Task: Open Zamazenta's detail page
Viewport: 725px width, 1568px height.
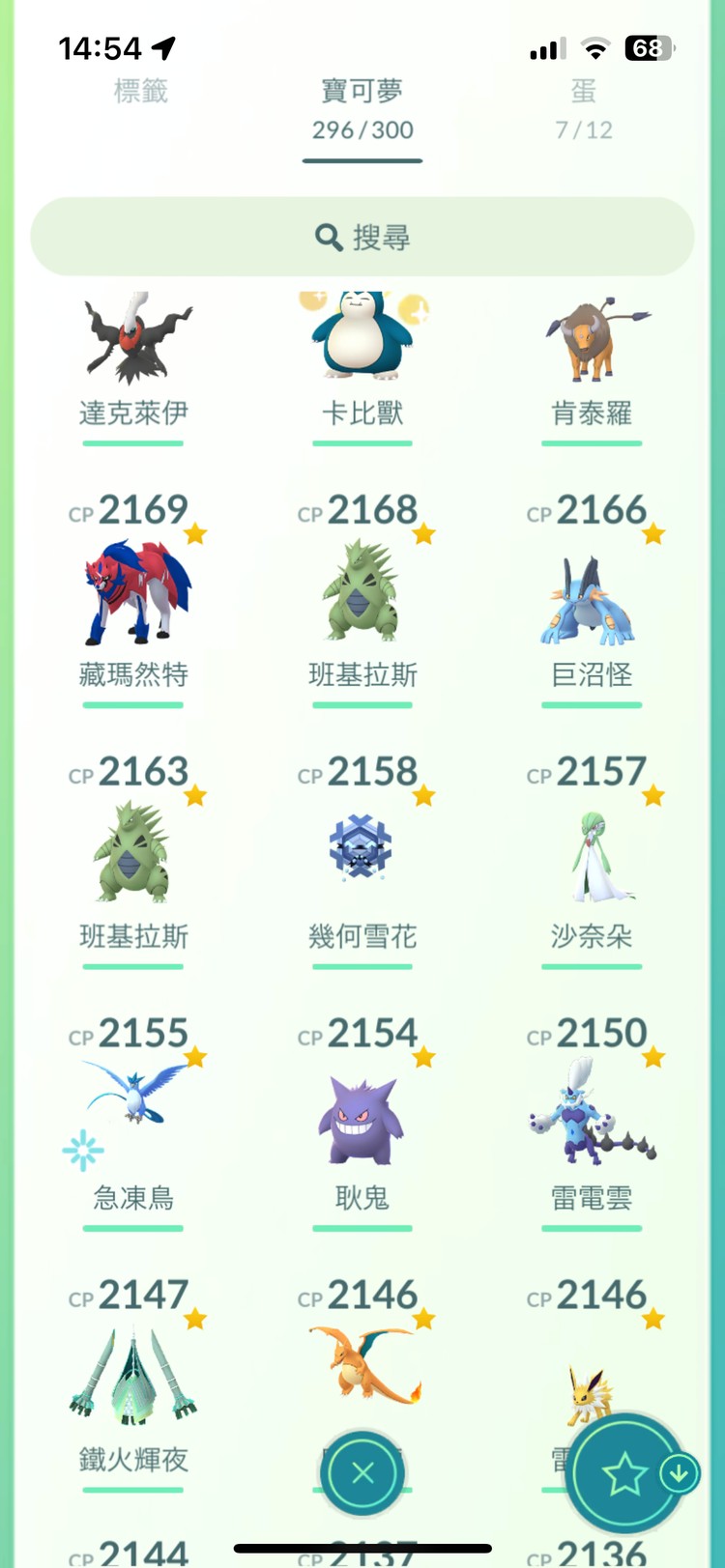Action: coord(132,592)
